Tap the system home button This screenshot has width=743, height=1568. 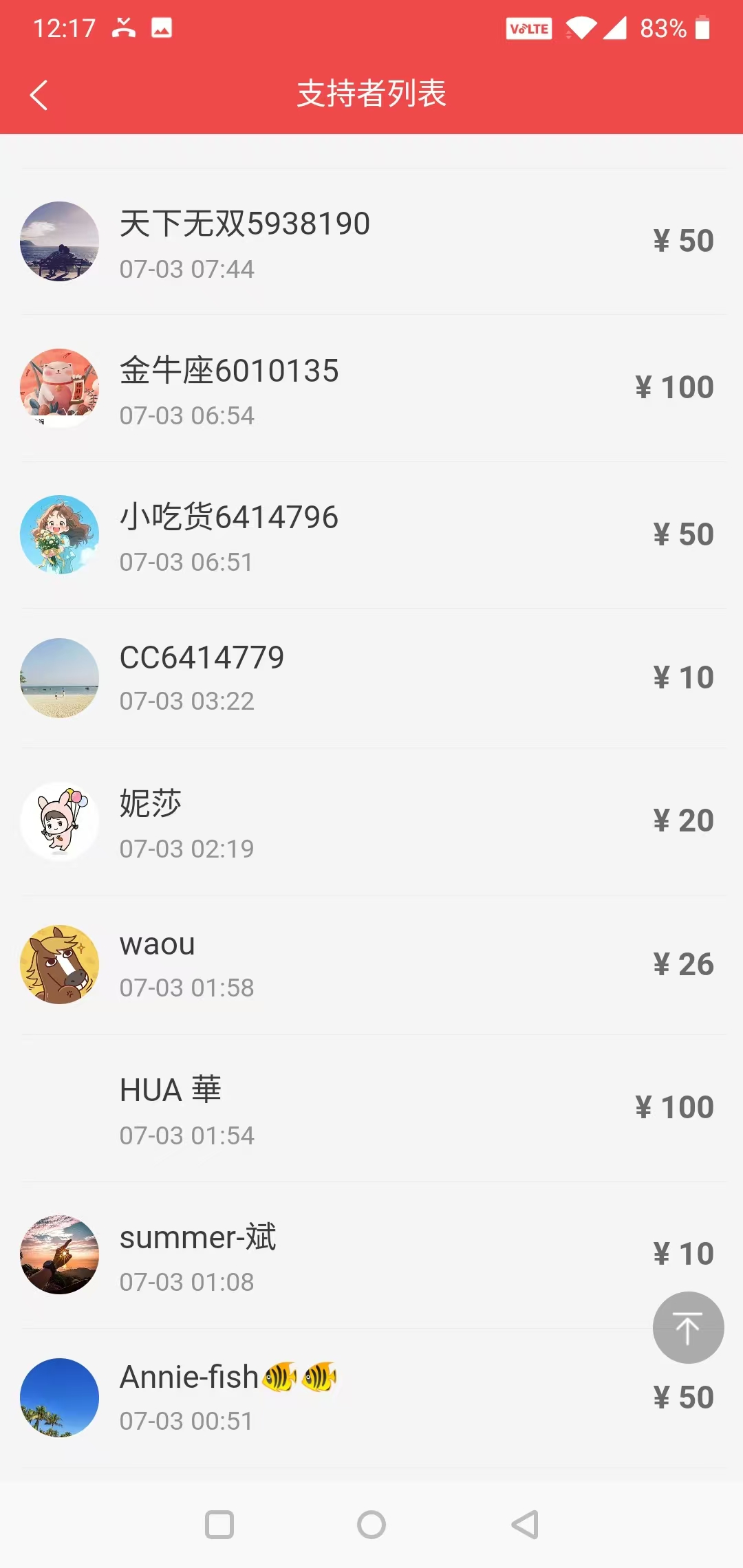[x=371, y=1525]
